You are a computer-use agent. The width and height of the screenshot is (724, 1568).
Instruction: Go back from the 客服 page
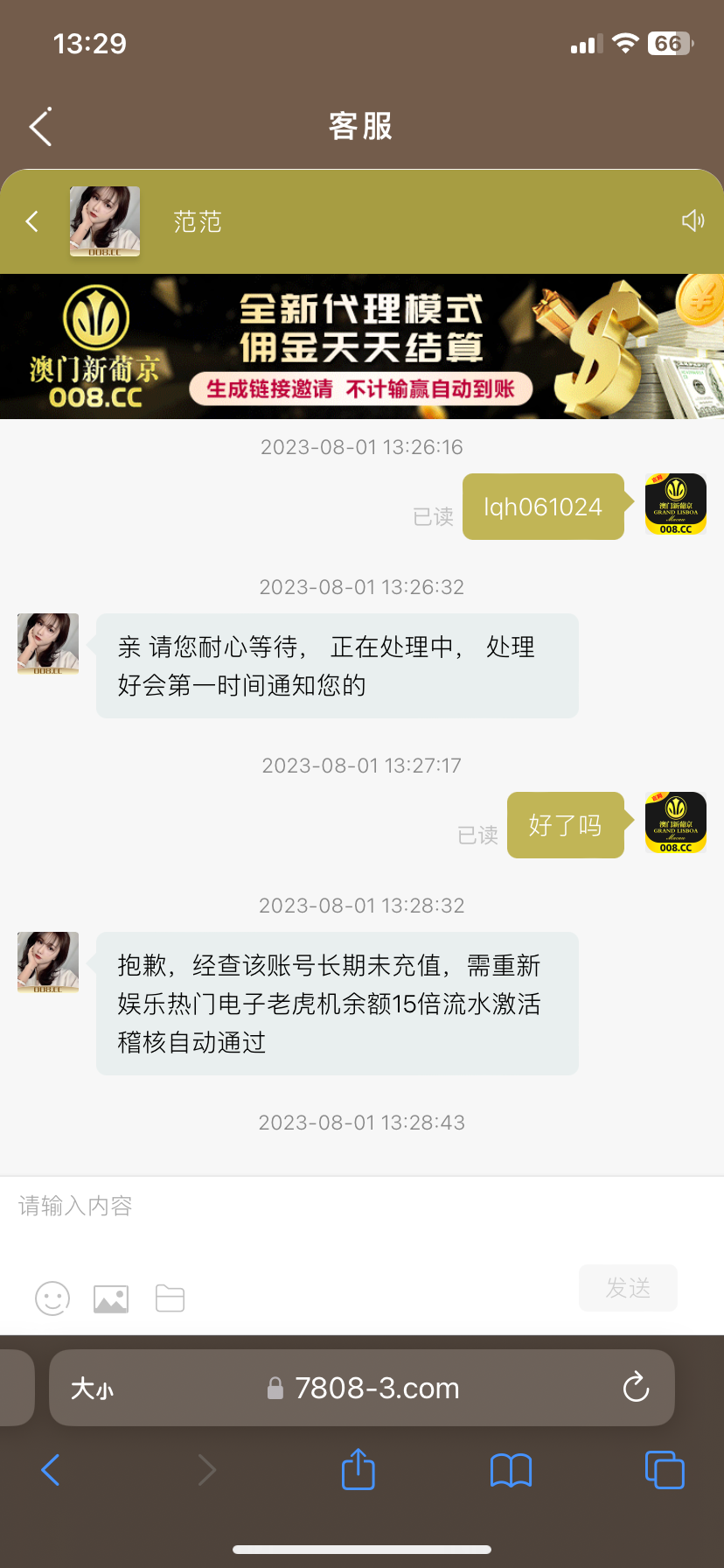click(40, 128)
